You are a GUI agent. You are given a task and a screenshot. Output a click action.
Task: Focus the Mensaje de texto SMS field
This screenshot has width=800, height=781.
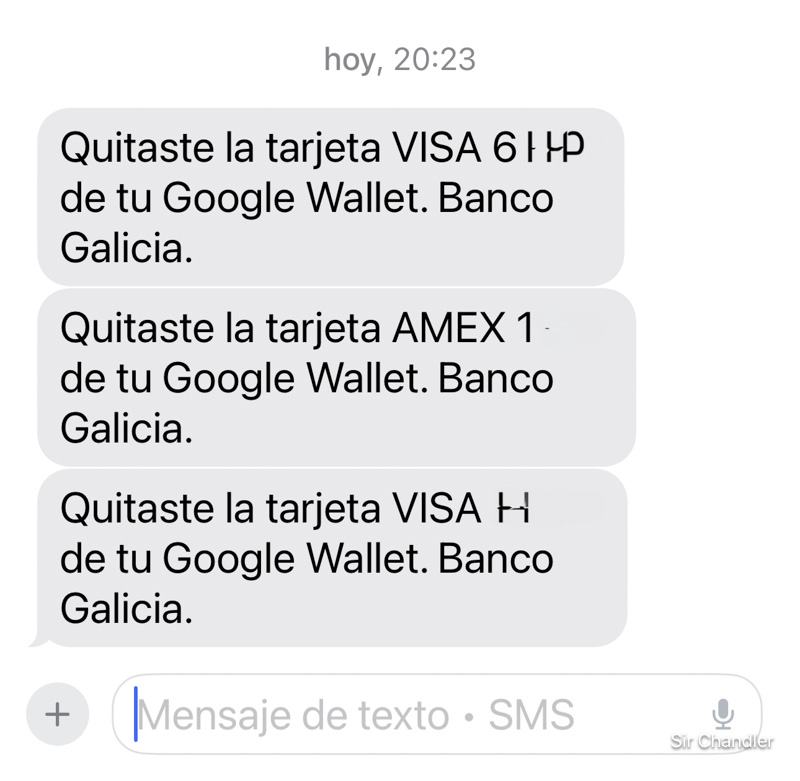click(x=400, y=714)
